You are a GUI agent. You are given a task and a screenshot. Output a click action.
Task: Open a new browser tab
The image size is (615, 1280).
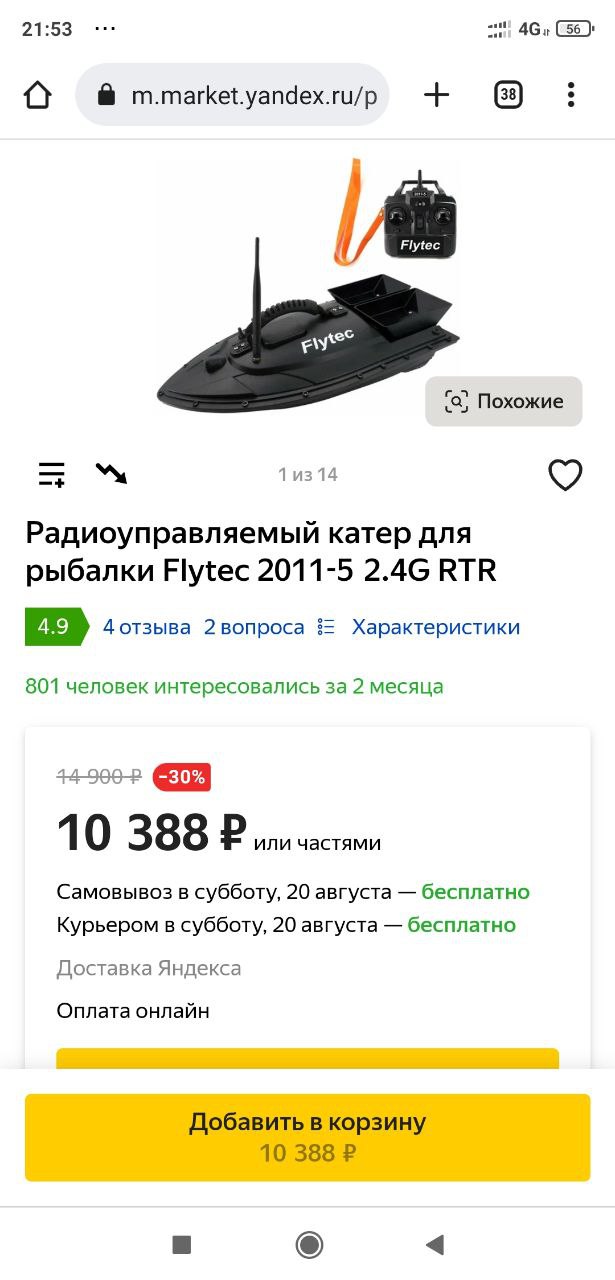coord(437,95)
